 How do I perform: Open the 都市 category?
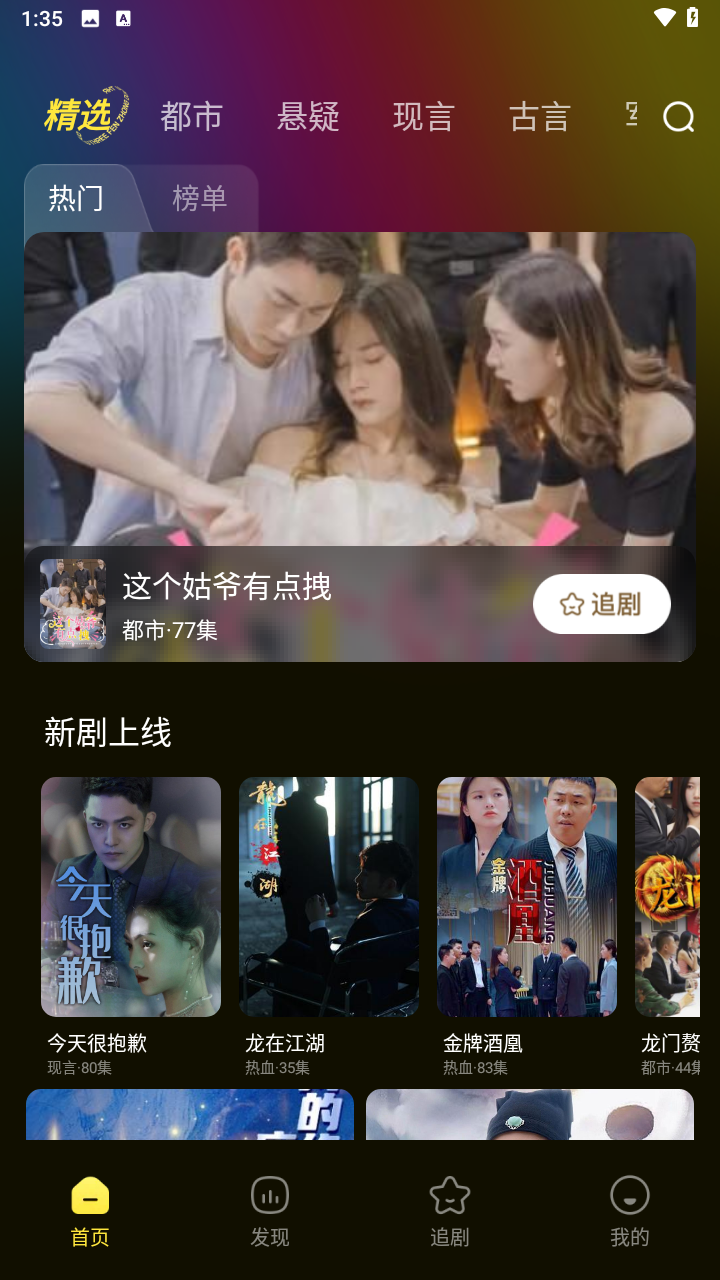tap(190, 115)
